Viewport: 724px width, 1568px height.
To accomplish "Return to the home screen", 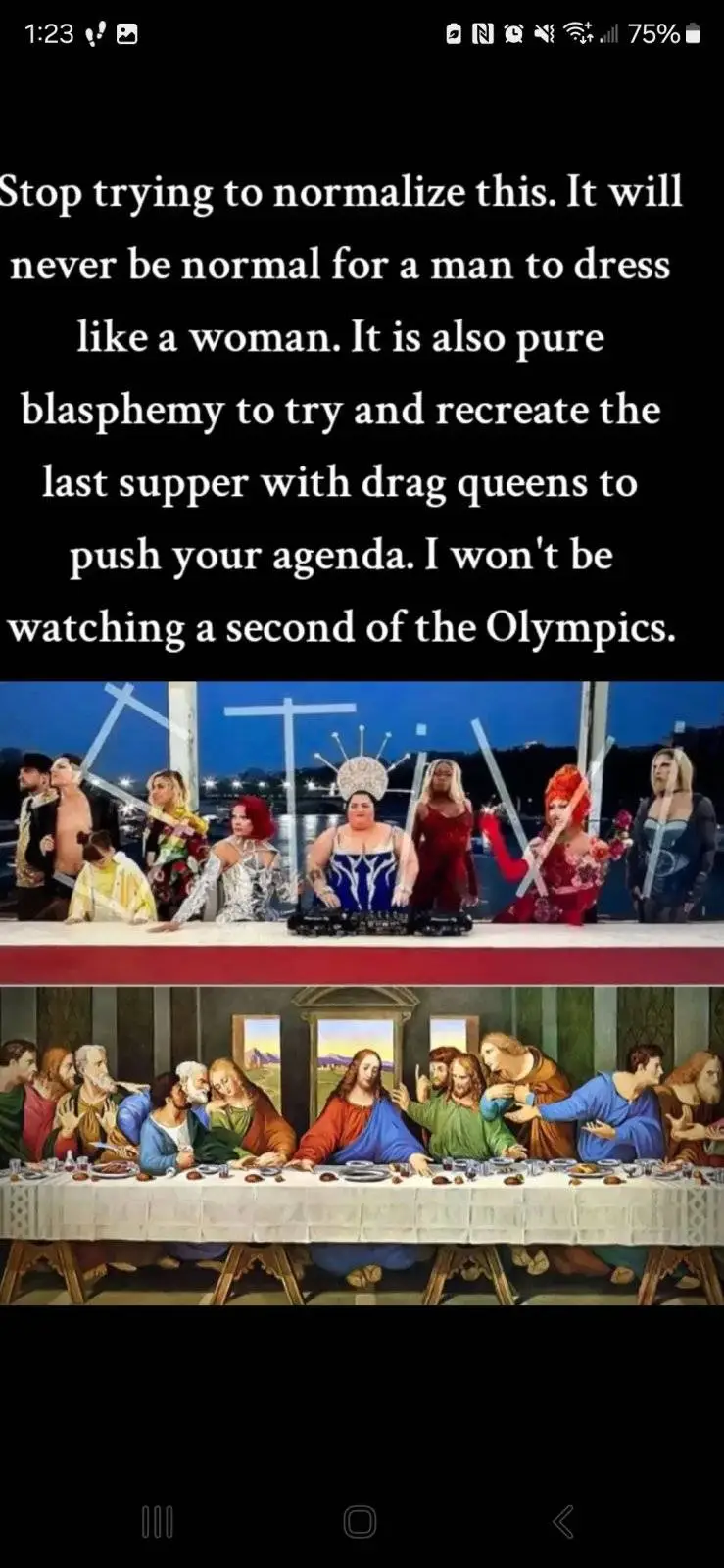I will point(360,1521).
